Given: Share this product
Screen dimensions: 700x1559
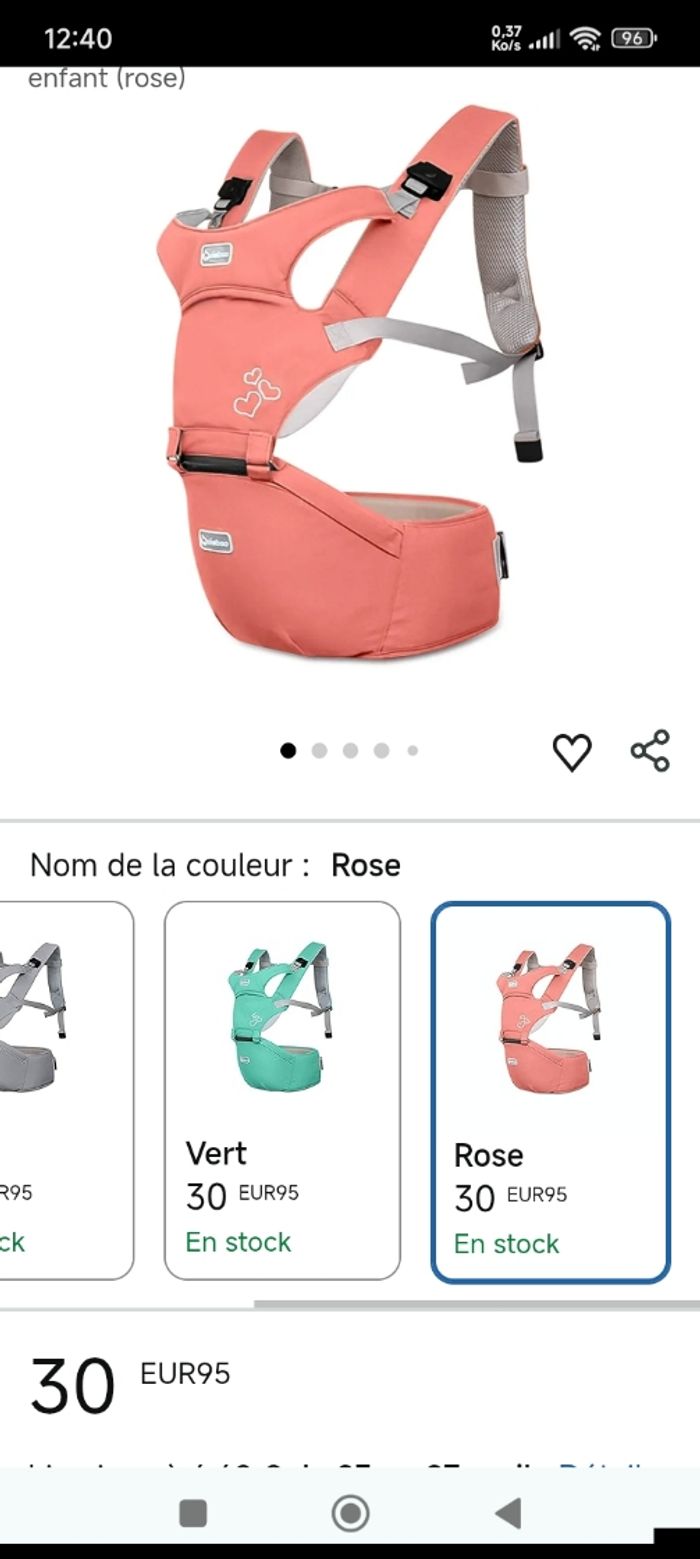Looking at the screenshot, I should pyautogui.click(x=650, y=751).
